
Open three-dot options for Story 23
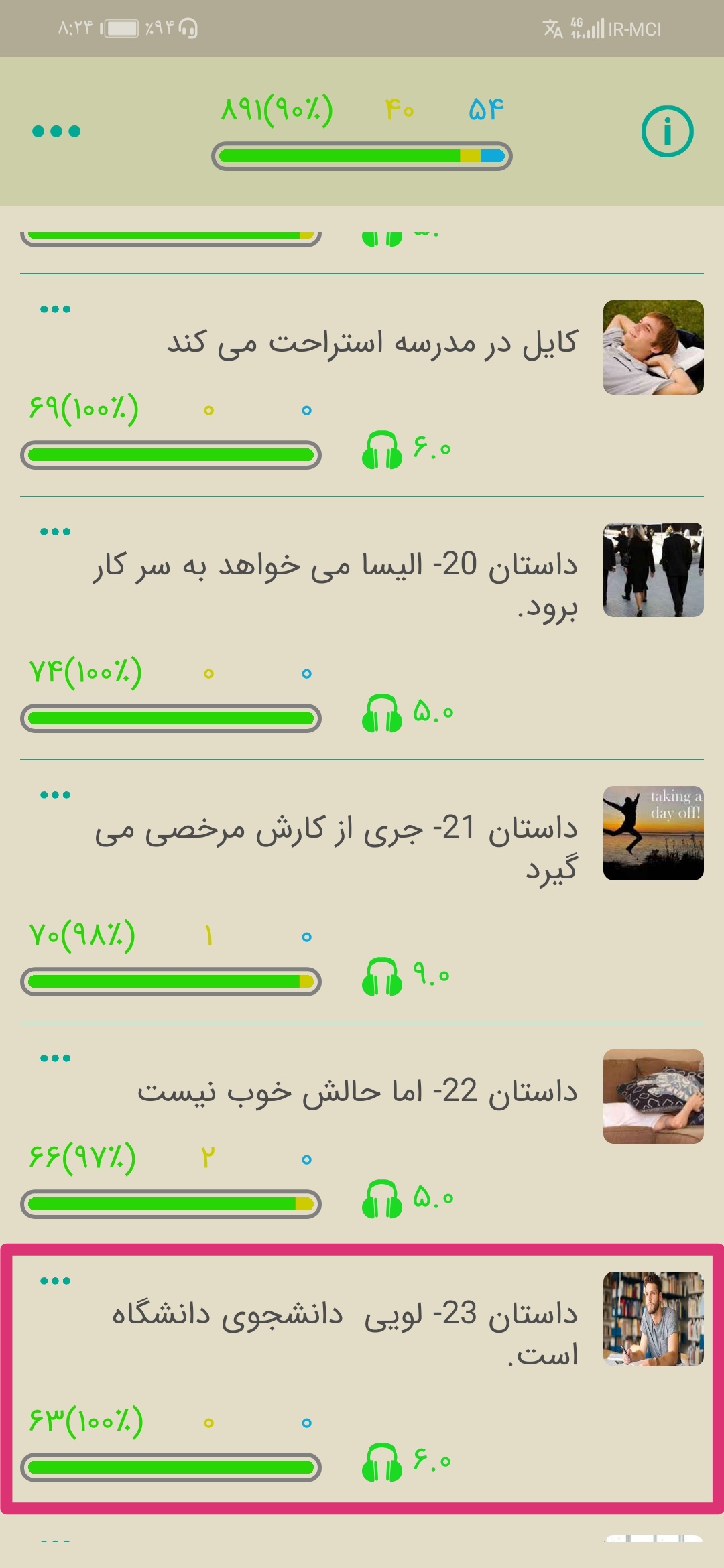pyautogui.click(x=55, y=1281)
